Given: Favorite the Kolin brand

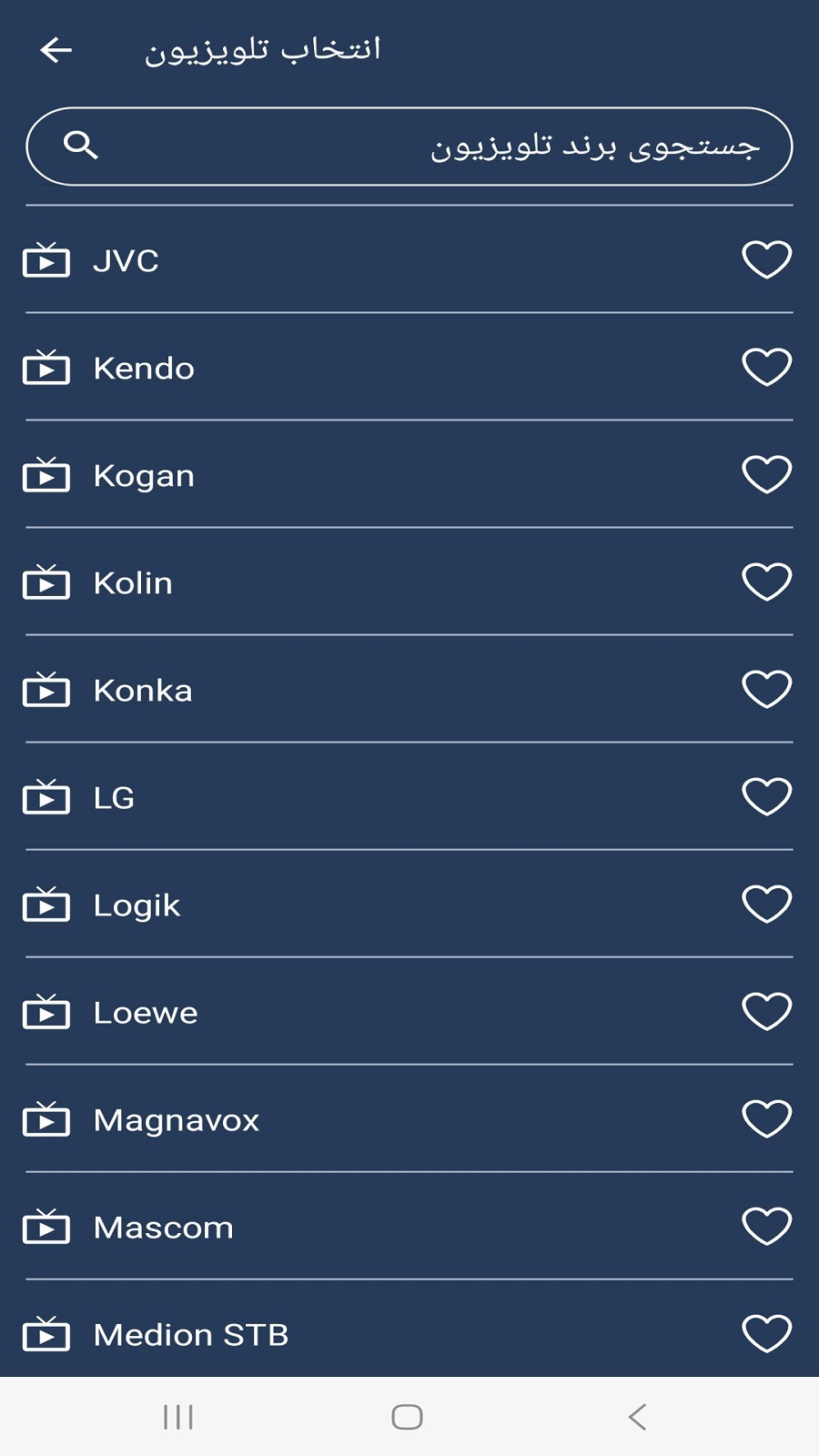Looking at the screenshot, I should pos(766,582).
